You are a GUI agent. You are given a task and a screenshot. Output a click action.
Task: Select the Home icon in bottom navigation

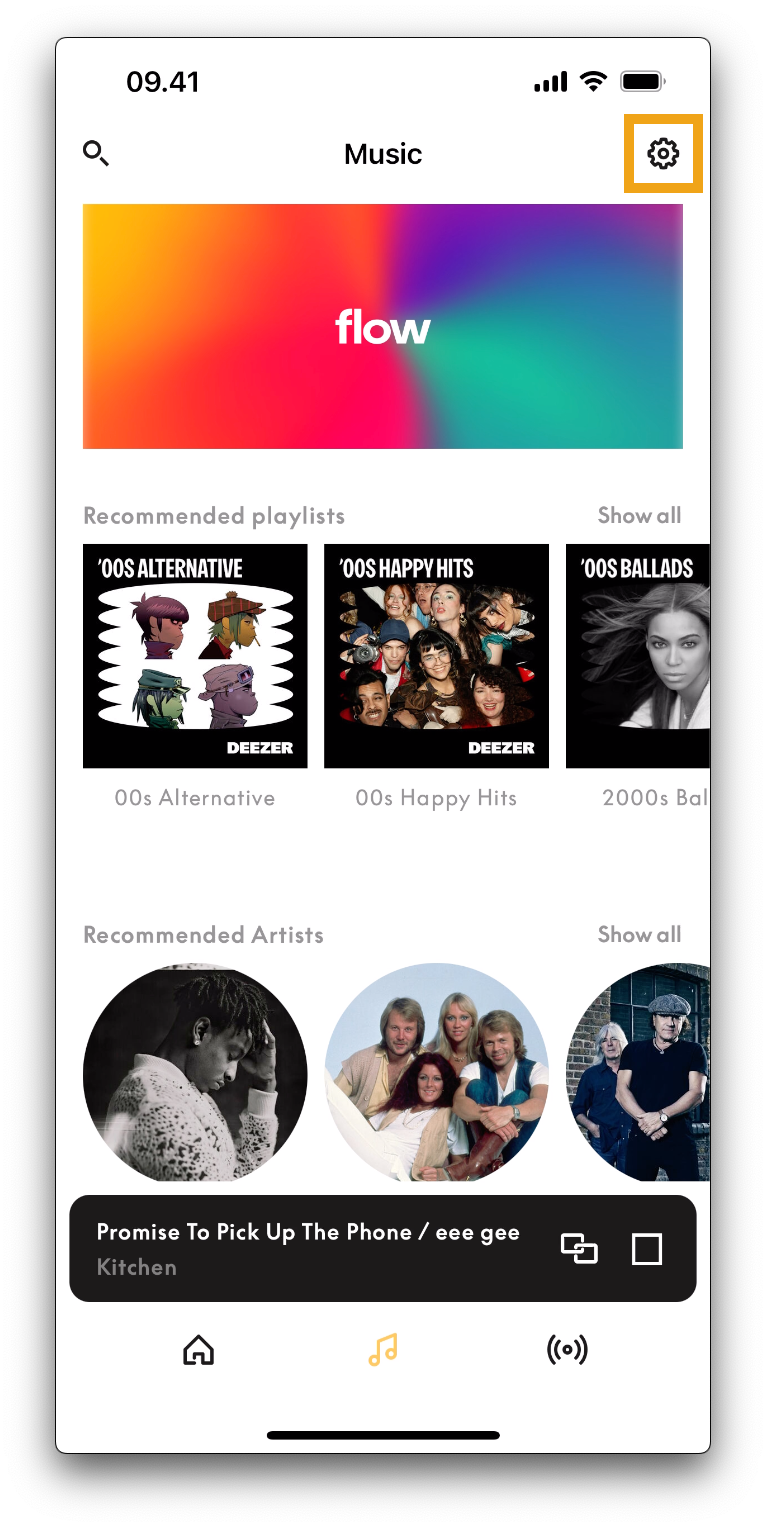[198, 1350]
